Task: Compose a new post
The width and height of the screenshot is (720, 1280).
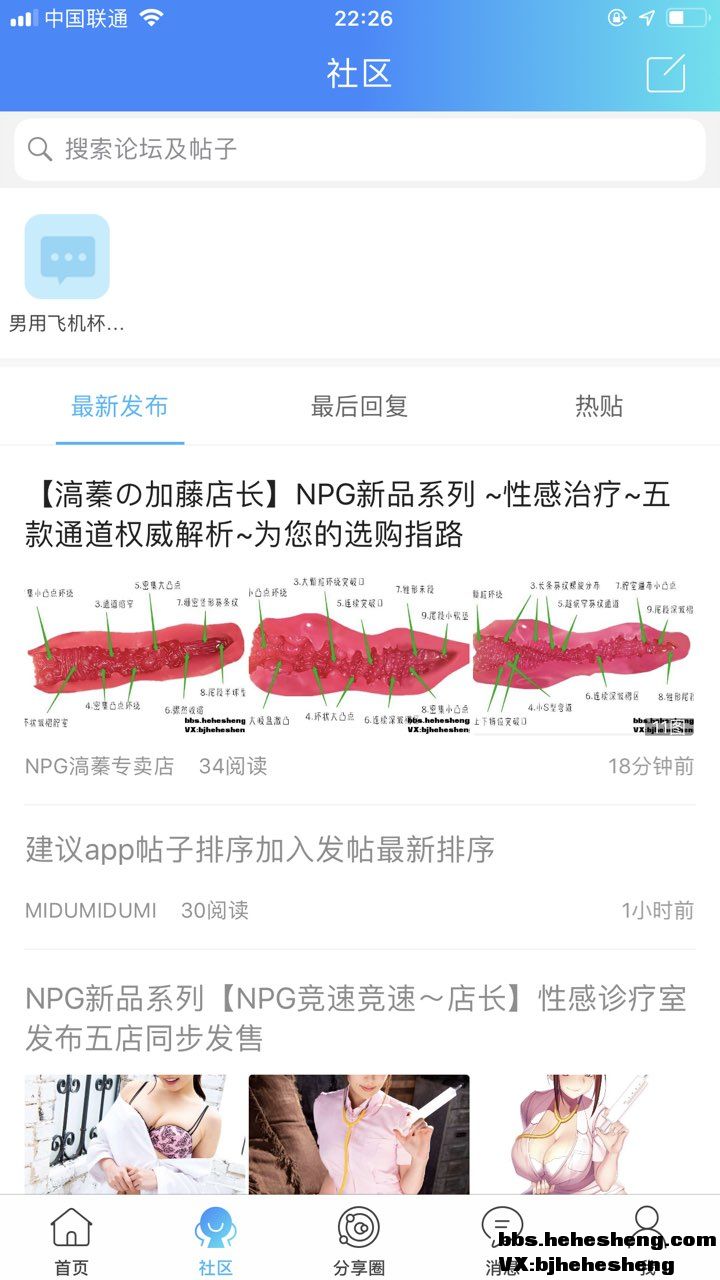Action: click(665, 74)
